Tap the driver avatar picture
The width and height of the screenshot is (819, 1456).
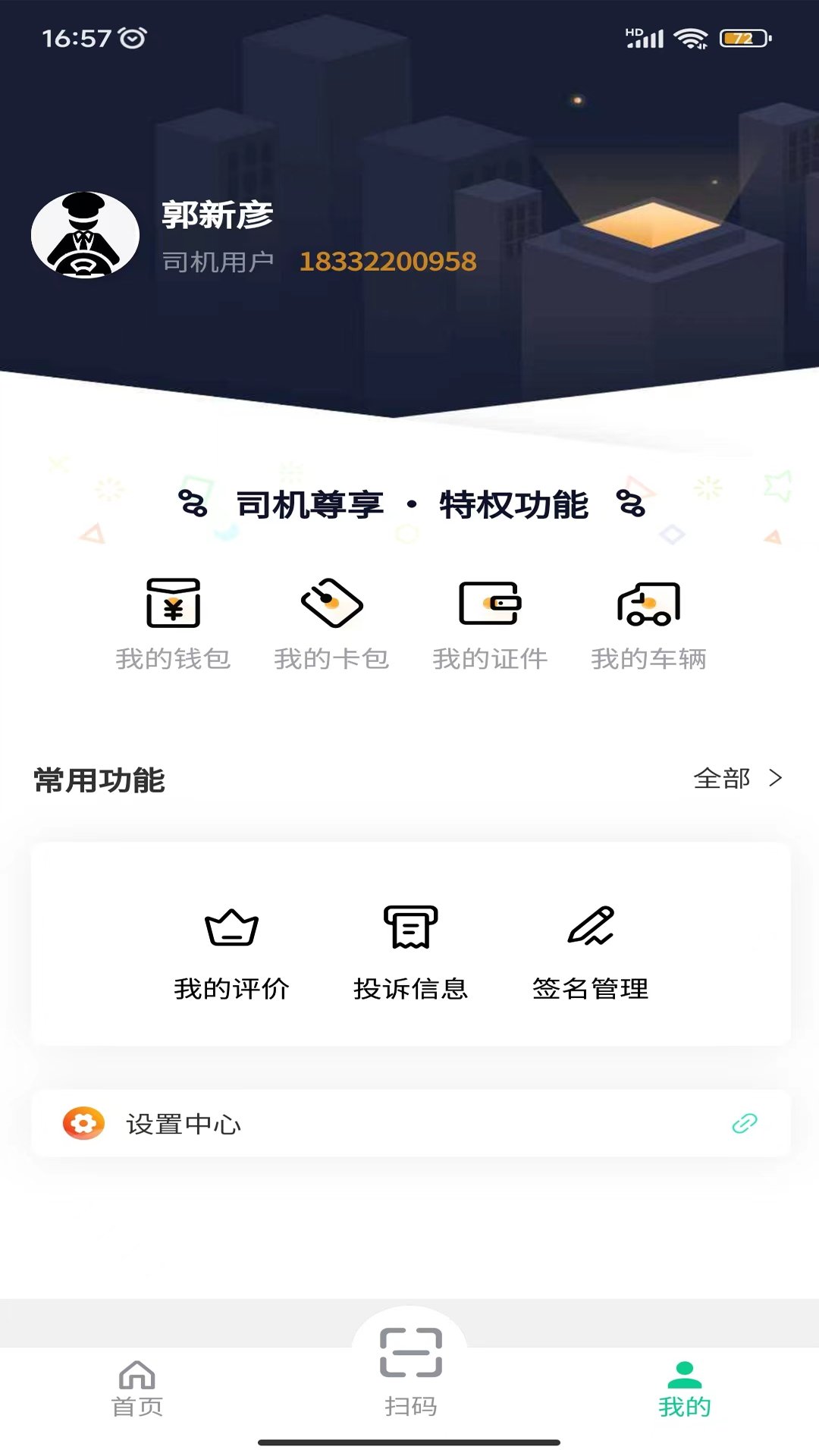coord(85,235)
